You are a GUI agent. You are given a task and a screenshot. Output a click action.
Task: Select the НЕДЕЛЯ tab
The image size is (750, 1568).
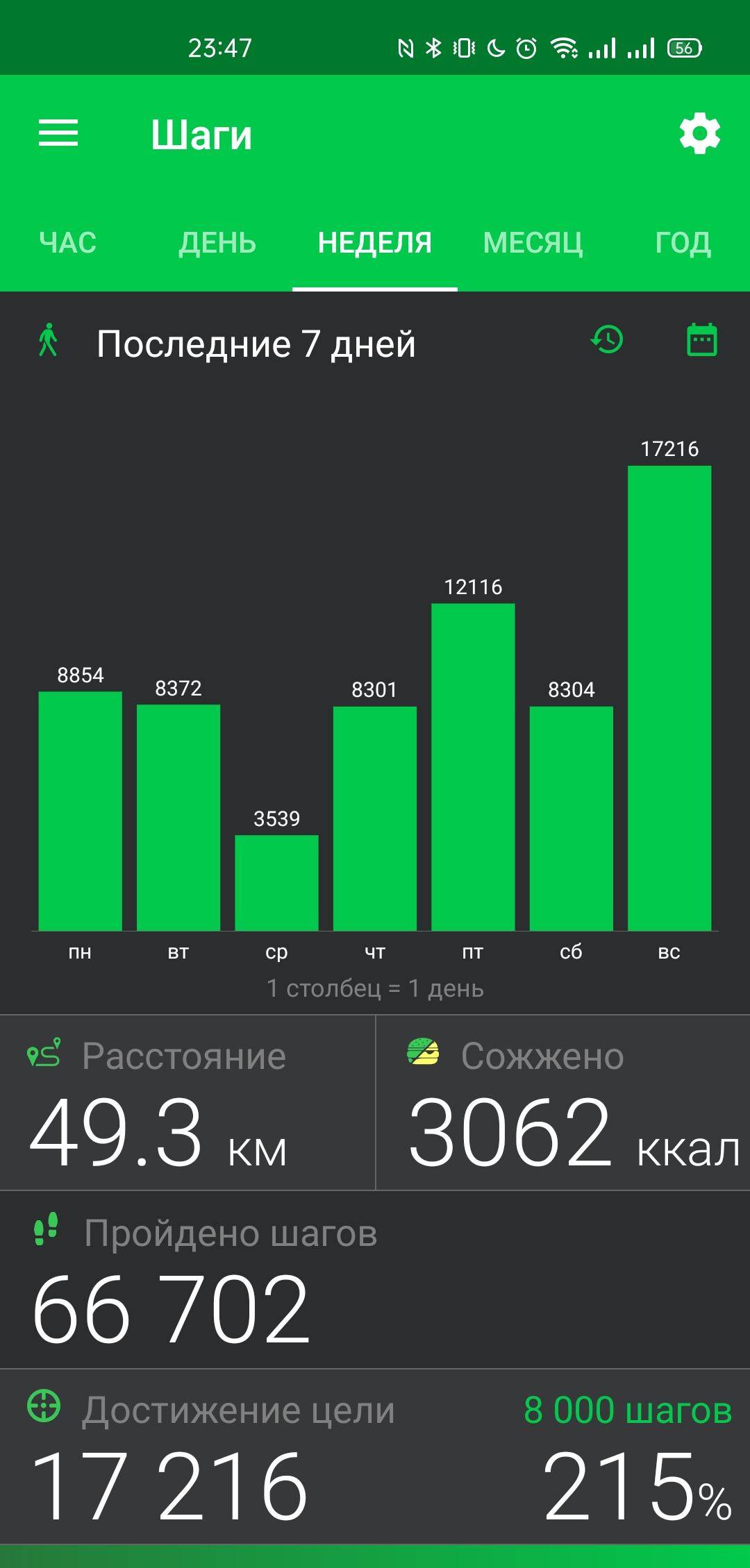pyautogui.click(x=375, y=243)
